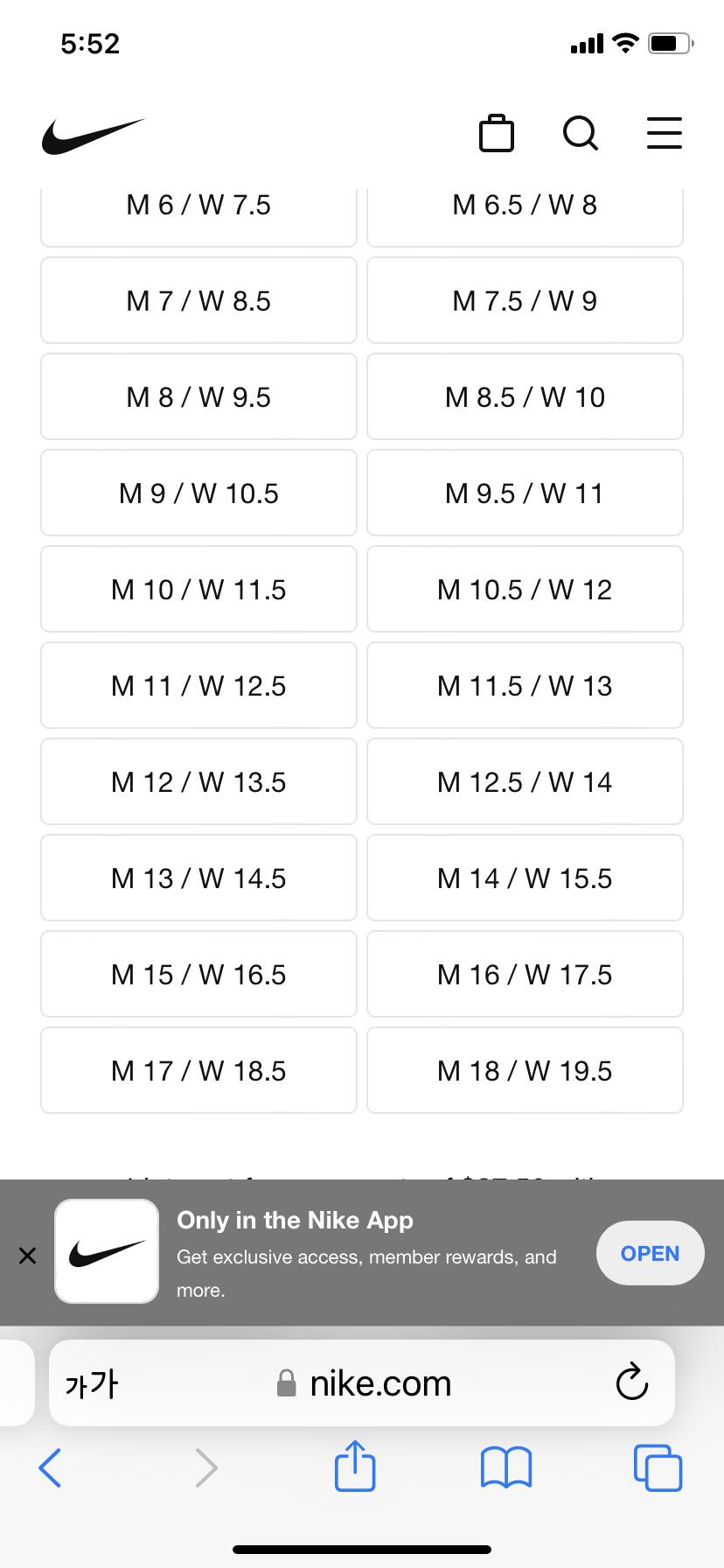Open the search icon in header
This screenshot has height=1568, width=724.
click(x=581, y=134)
